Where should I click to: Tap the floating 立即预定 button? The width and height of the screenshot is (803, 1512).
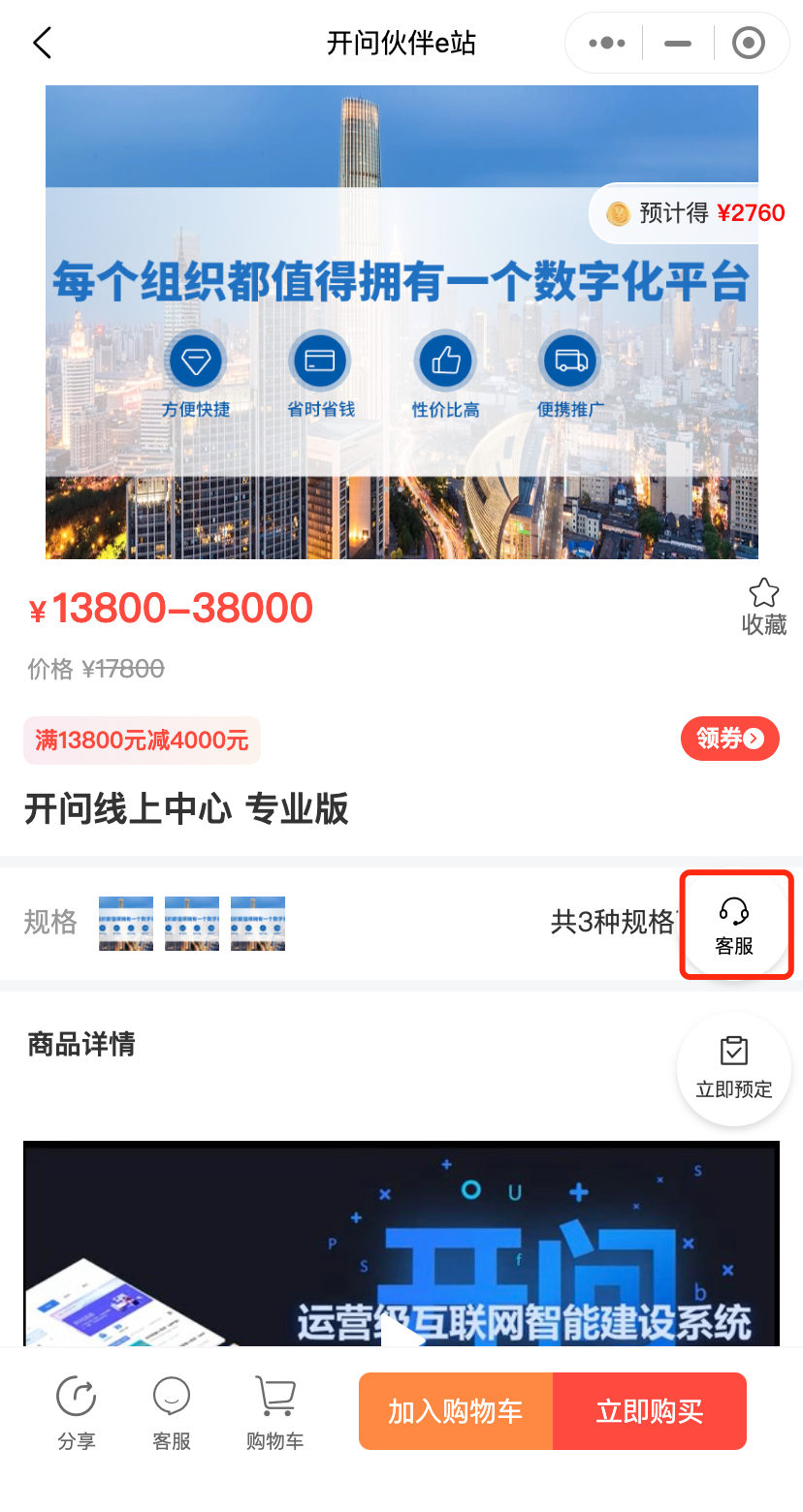(x=734, y=1068)
